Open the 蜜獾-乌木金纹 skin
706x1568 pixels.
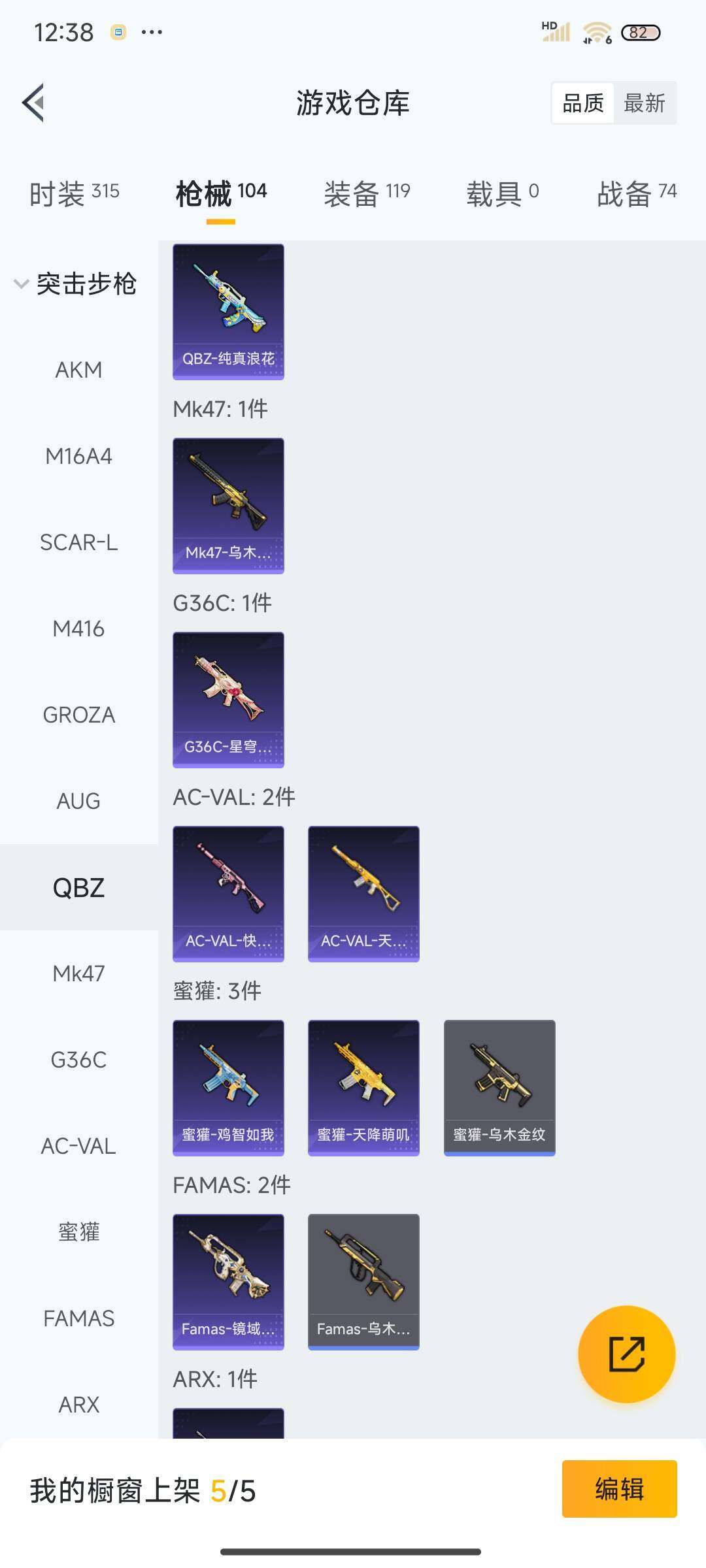[499, 1087]
